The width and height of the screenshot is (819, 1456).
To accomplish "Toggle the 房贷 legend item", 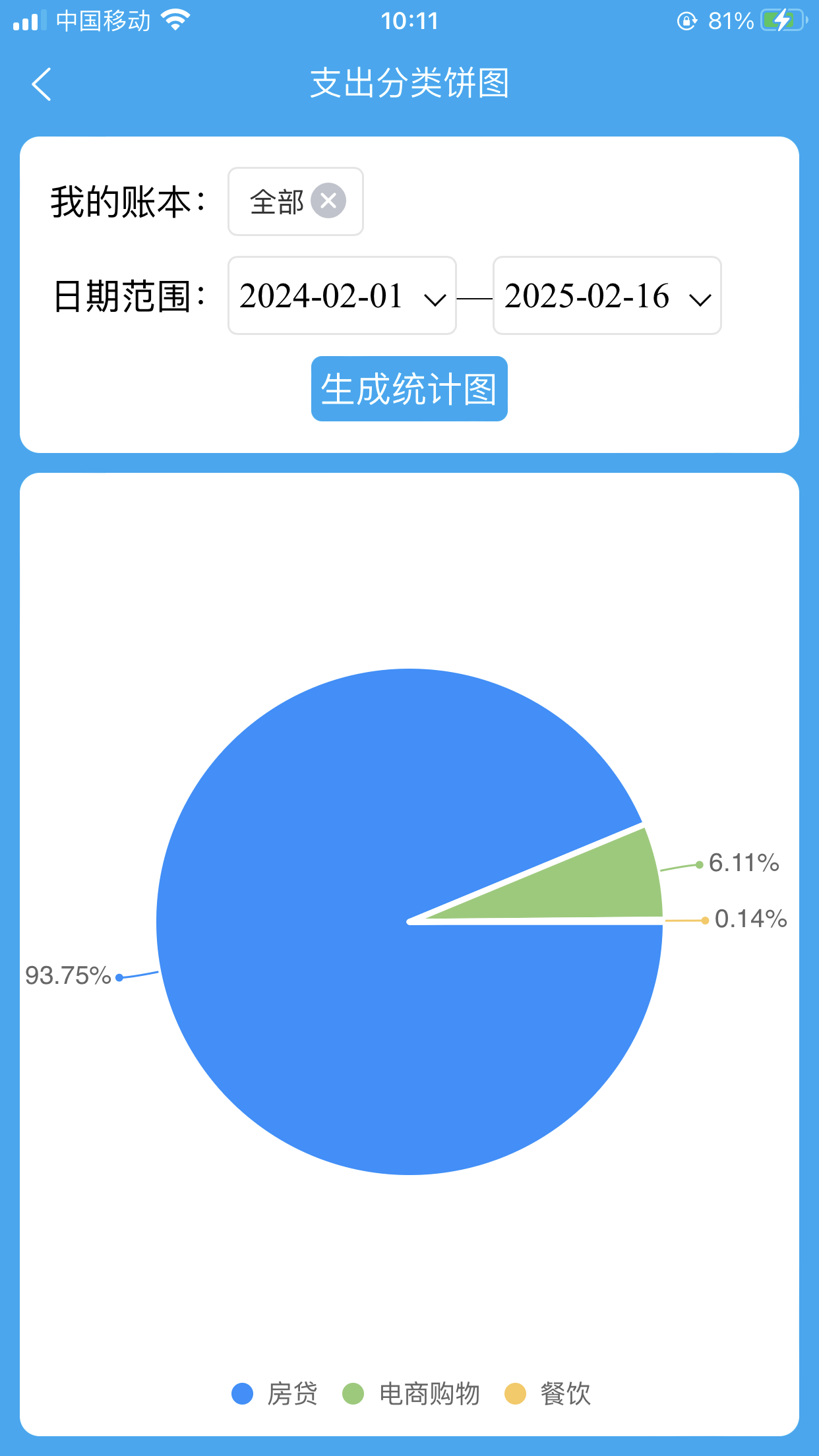I will coord(274,1393).
